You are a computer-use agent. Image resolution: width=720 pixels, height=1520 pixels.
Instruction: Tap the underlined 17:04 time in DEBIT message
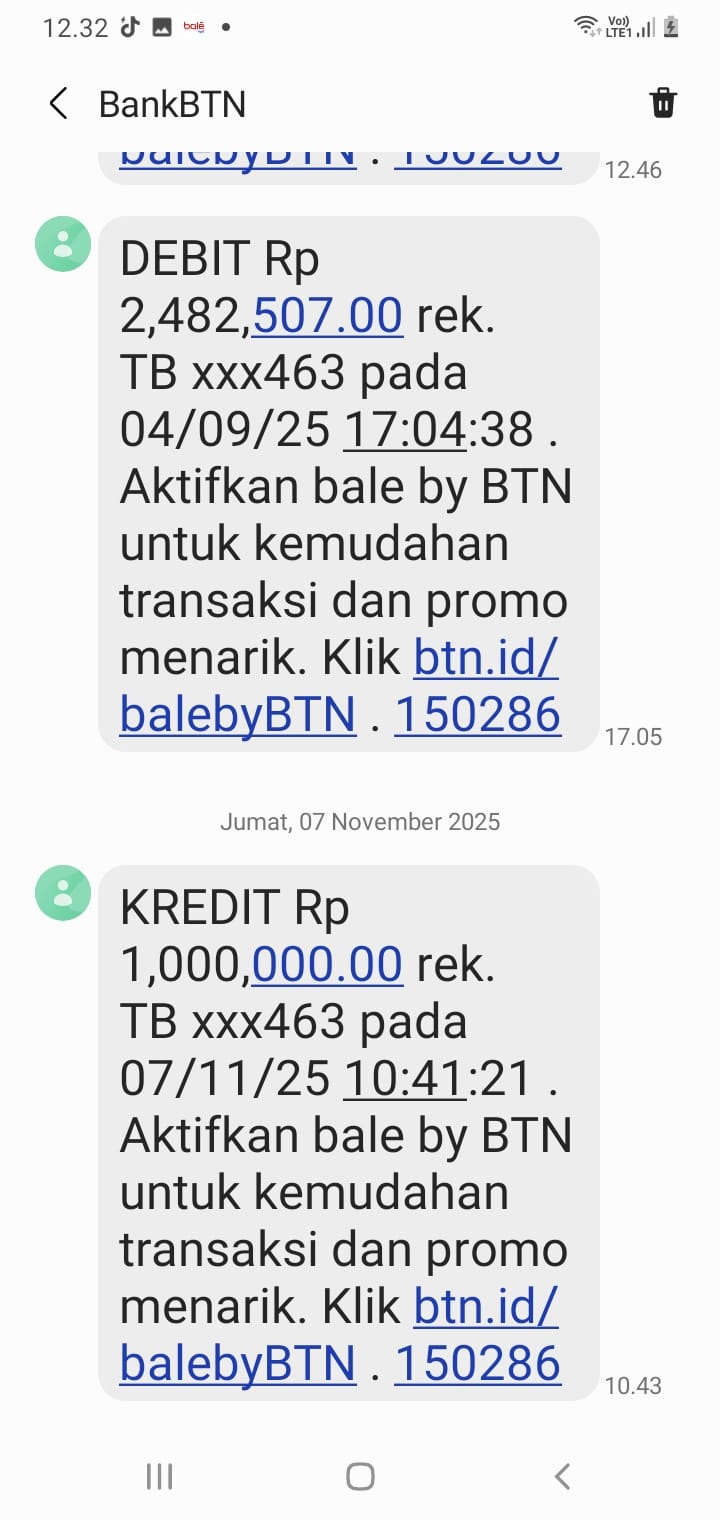[404, 428]
